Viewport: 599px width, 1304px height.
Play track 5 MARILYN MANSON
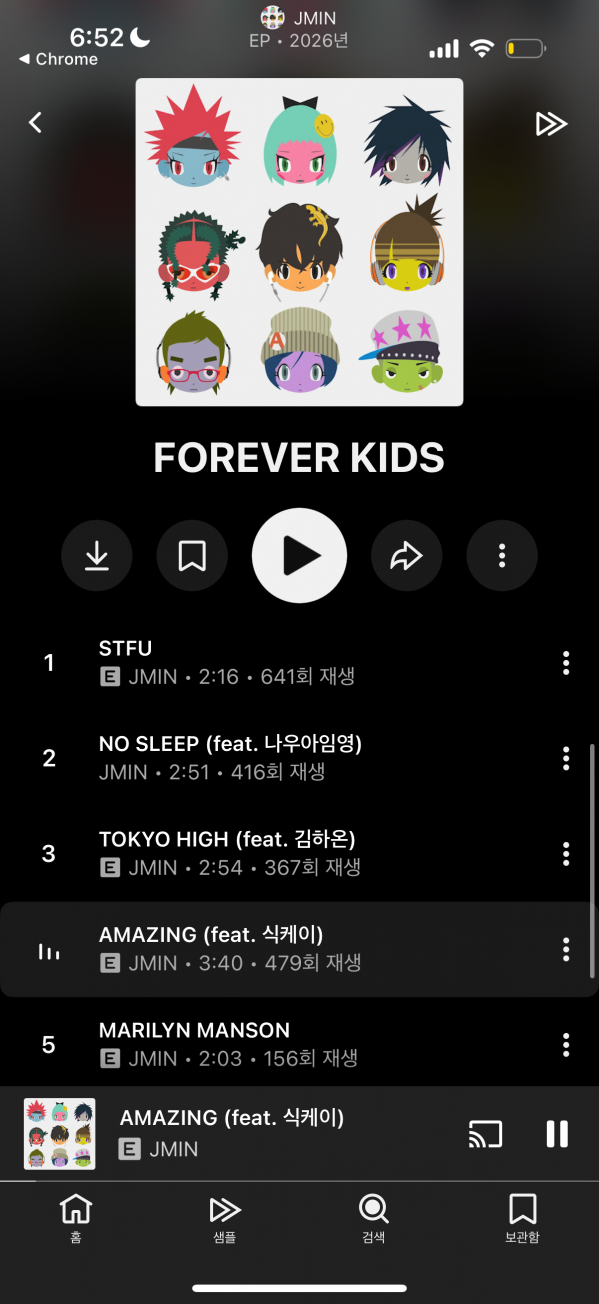pos(299,1044)
